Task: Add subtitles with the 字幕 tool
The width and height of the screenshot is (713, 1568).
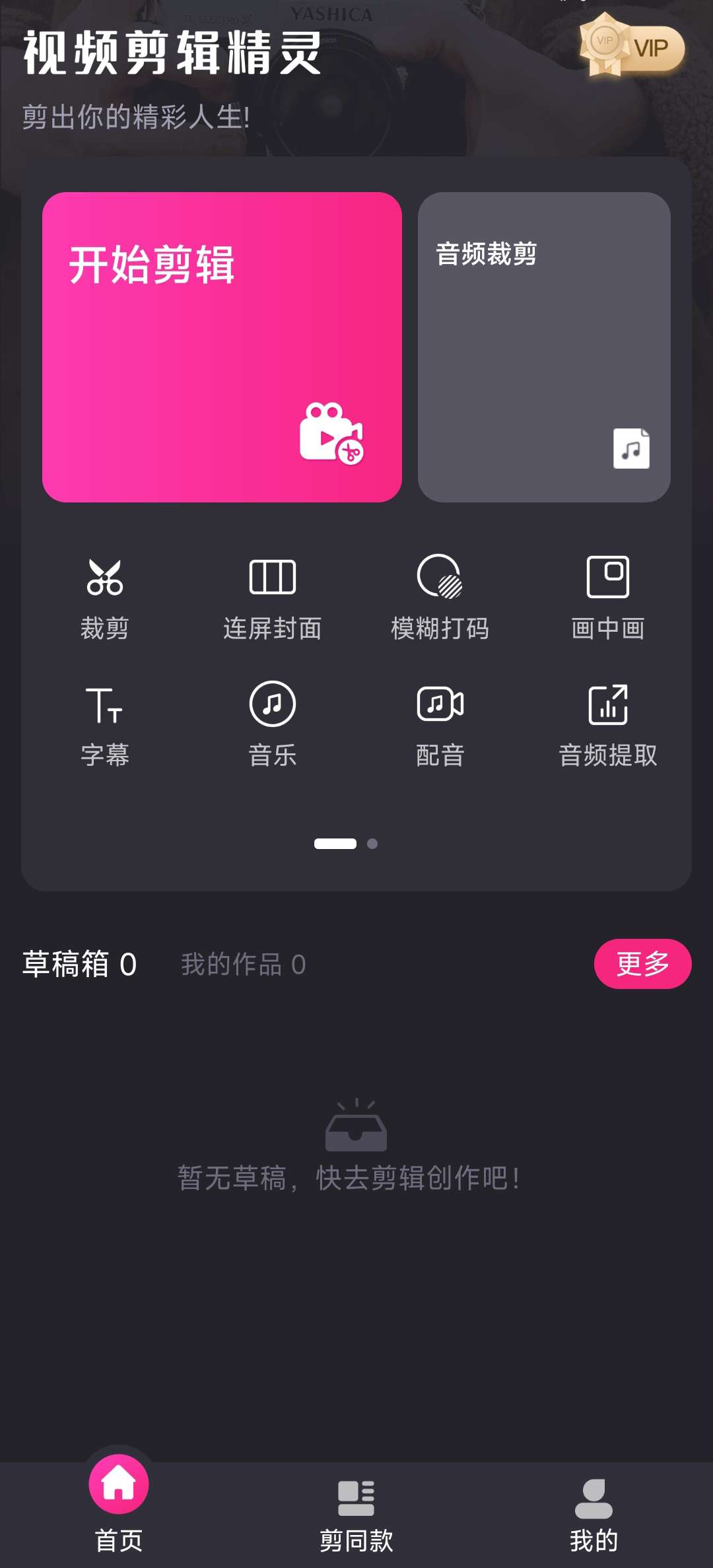Action: pos(105,725)
